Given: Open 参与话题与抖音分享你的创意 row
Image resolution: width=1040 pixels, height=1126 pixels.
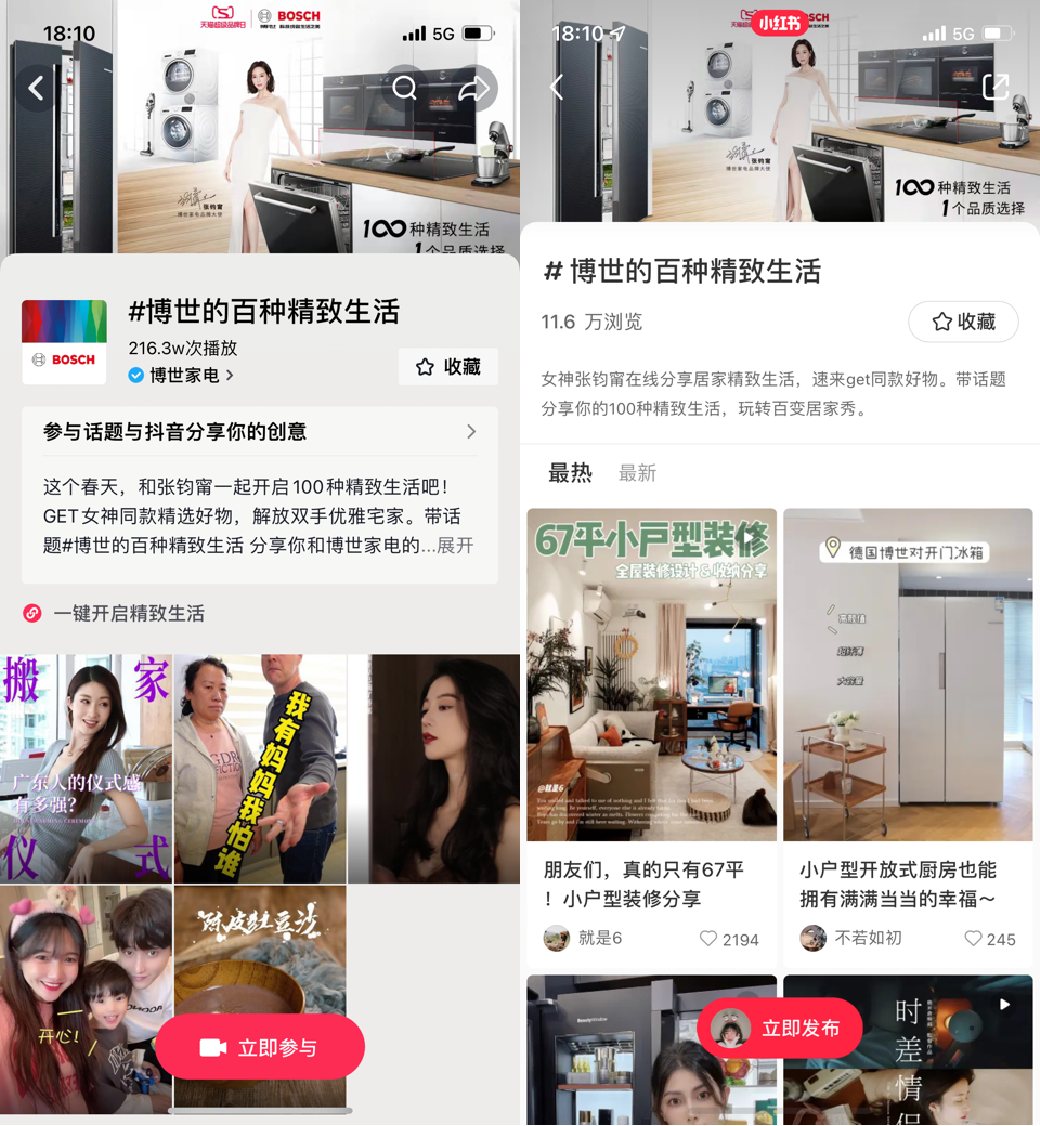Looking at the screenshot, I should (x=259, y=432).
